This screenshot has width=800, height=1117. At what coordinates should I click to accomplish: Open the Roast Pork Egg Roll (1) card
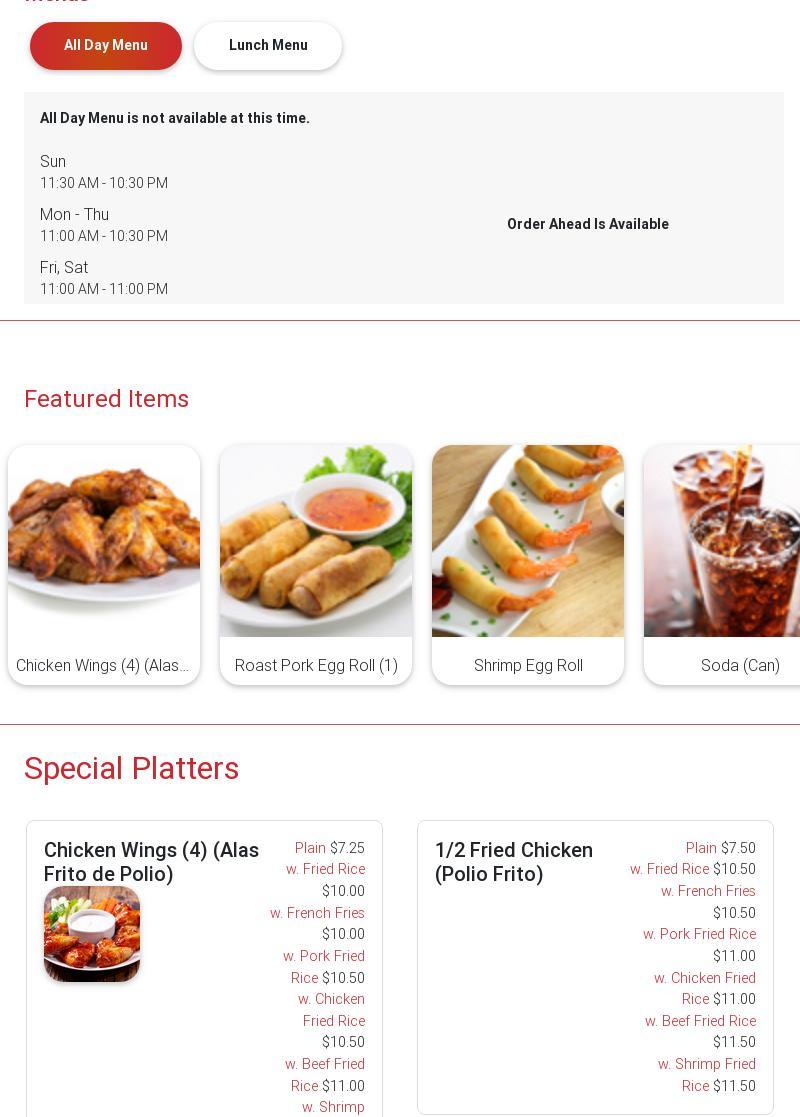coord(316,565)
